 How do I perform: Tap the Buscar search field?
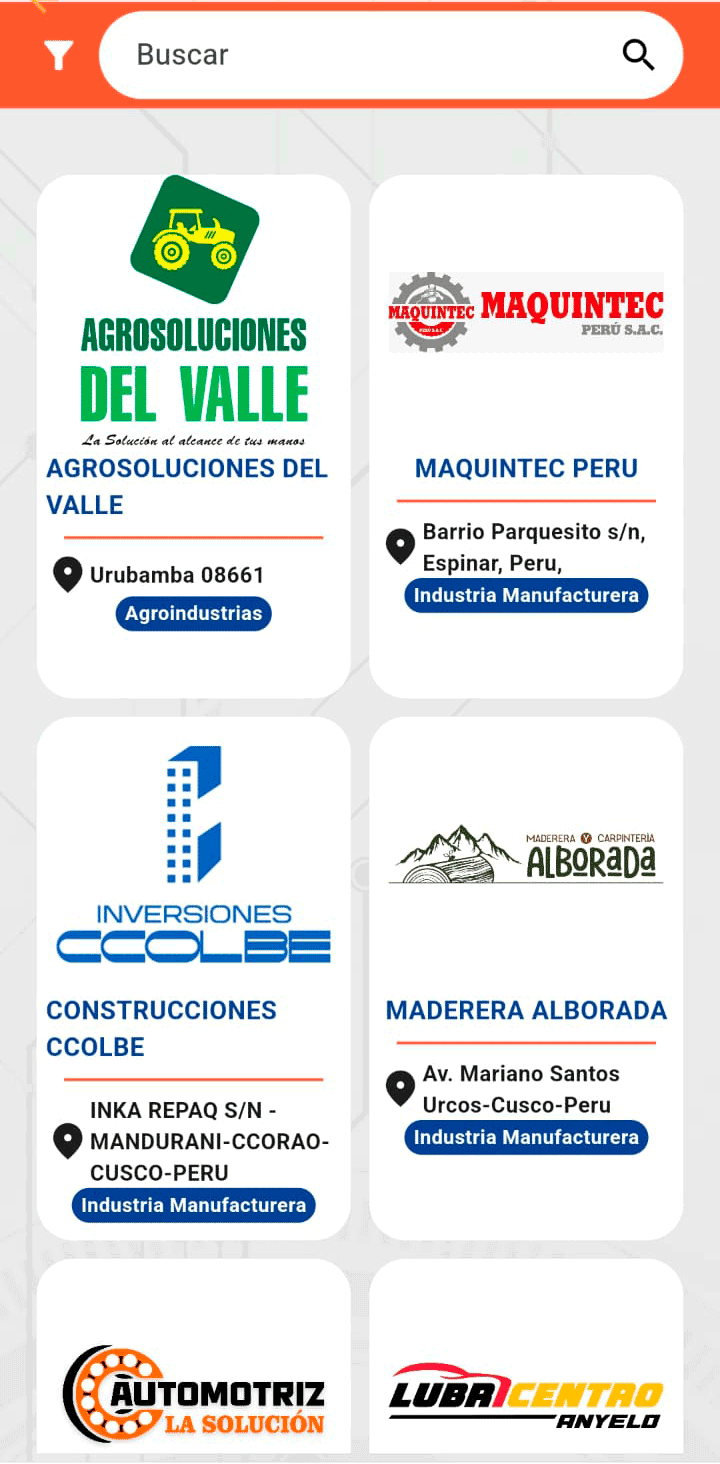360,55
